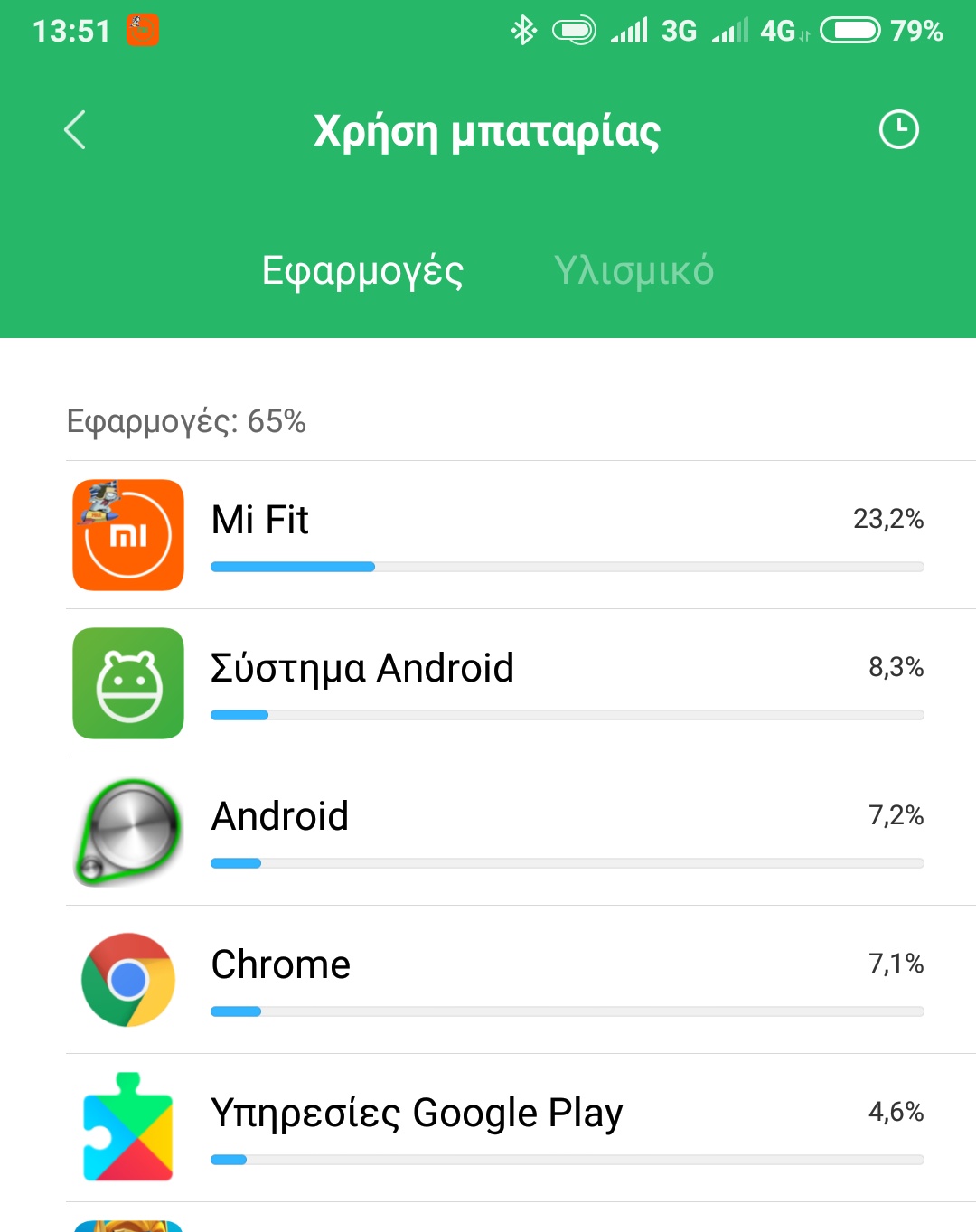
Task: Open the battery history clock icon
Action: (x=898, y=130)
